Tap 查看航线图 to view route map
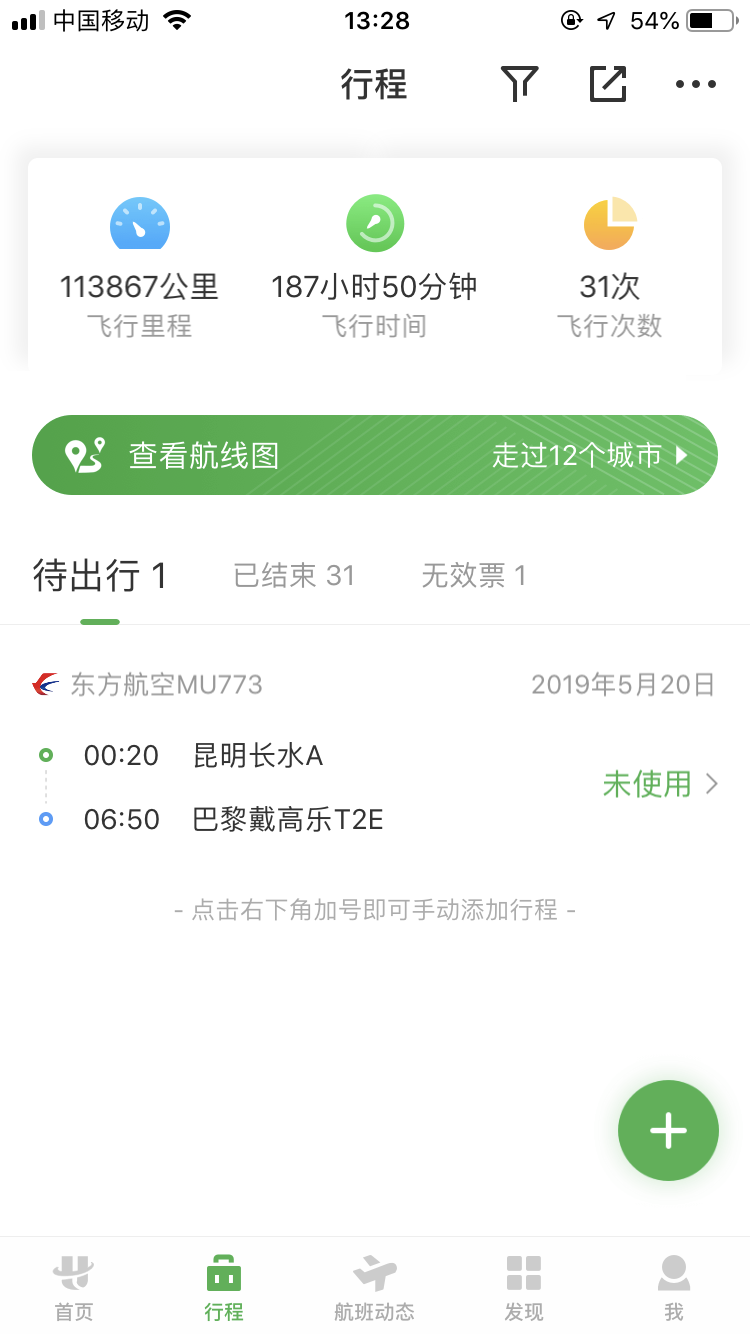The height and width of the screenshot is (1334, 750). click(203, 455)
